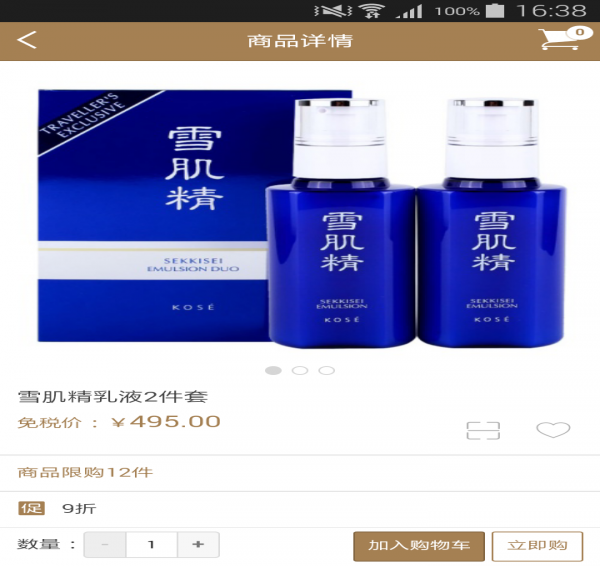Jump to the second image indicator dot
This screenshot has width=600, height=566.
pyautogui.click(x=300, y=370)
